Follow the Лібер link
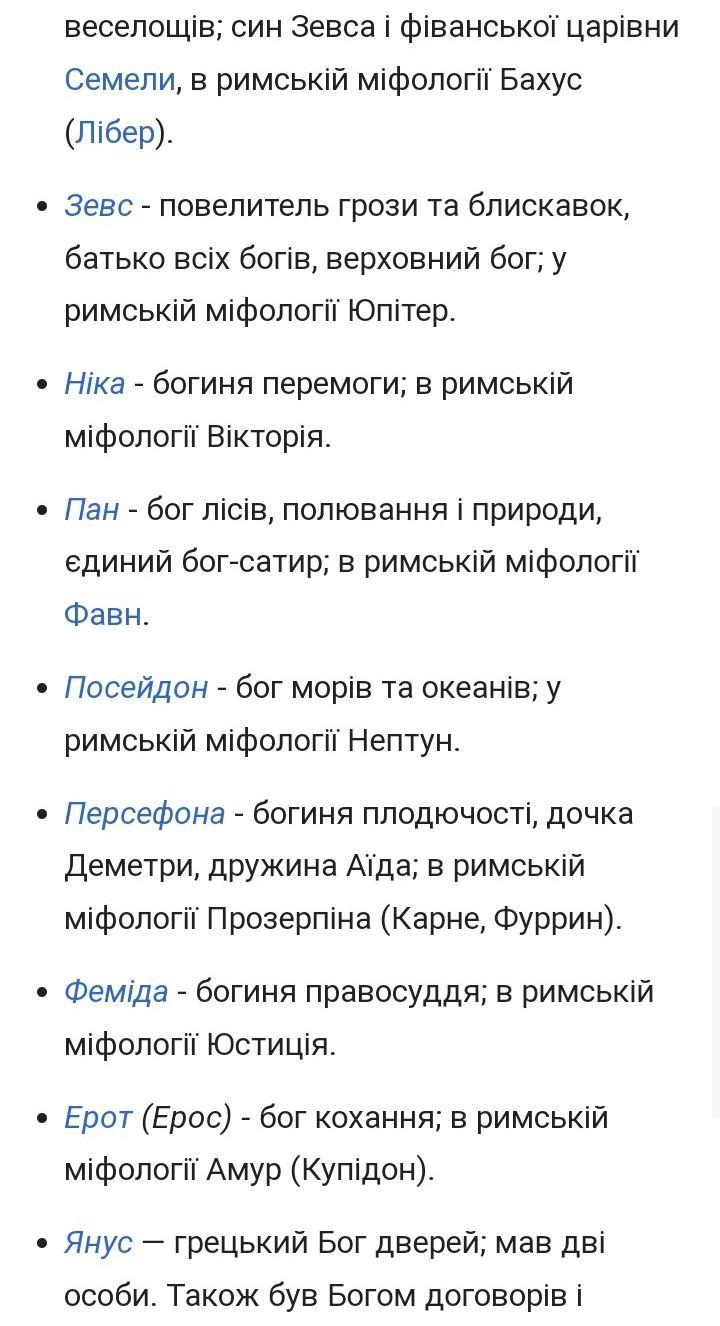 tap(115, 132)
